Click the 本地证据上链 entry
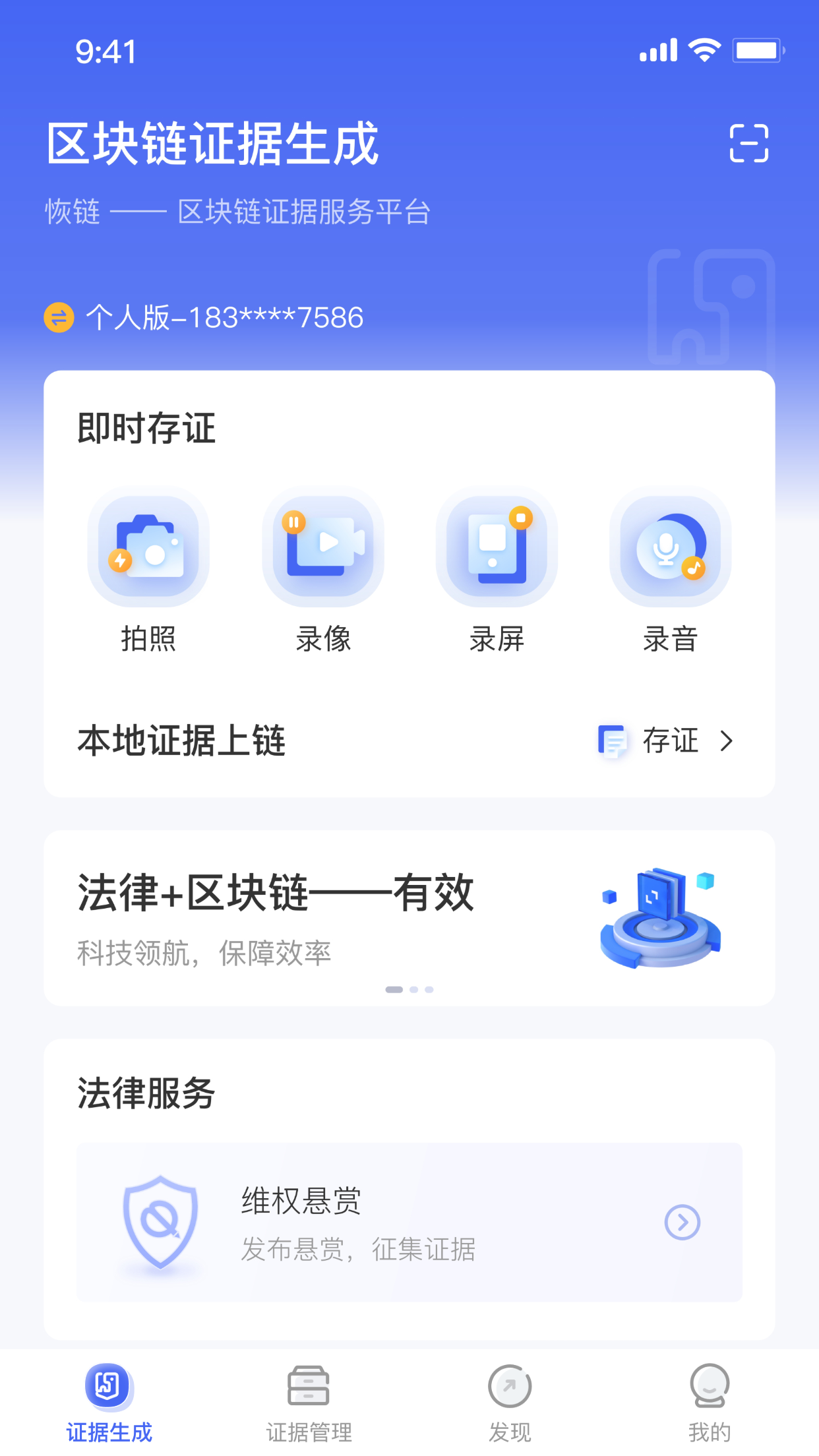Screen dimensions: 819x1456 point(181,741)
